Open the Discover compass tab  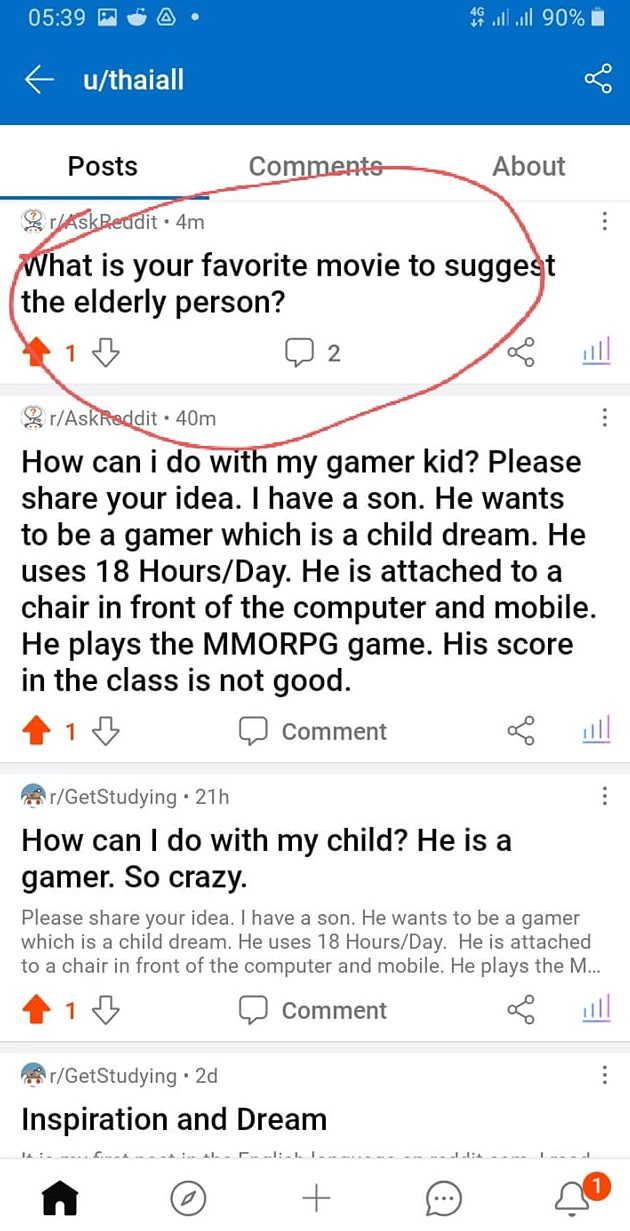click(x=189, y=1197)
